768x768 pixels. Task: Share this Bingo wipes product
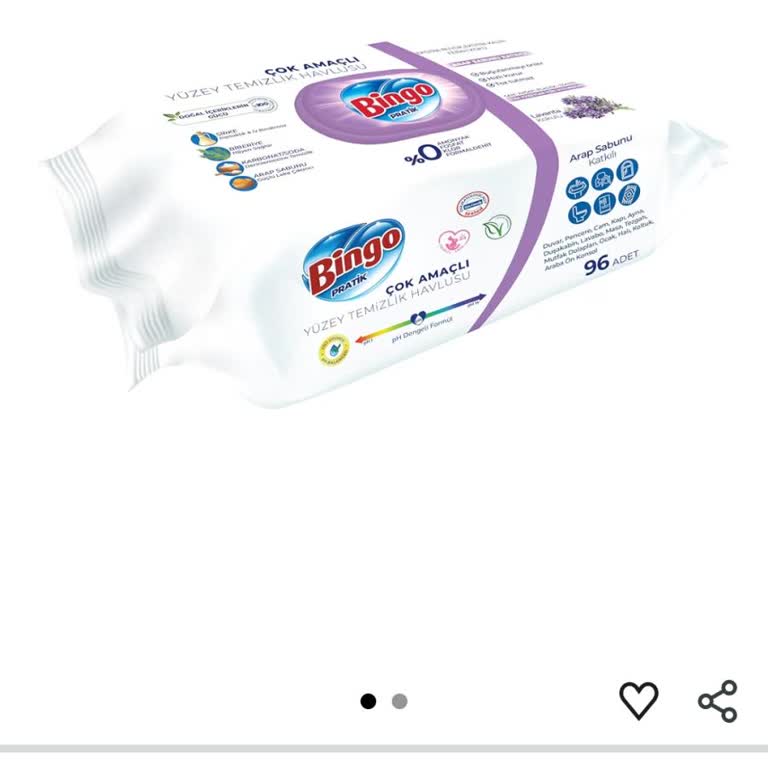[x=718, y=701]
